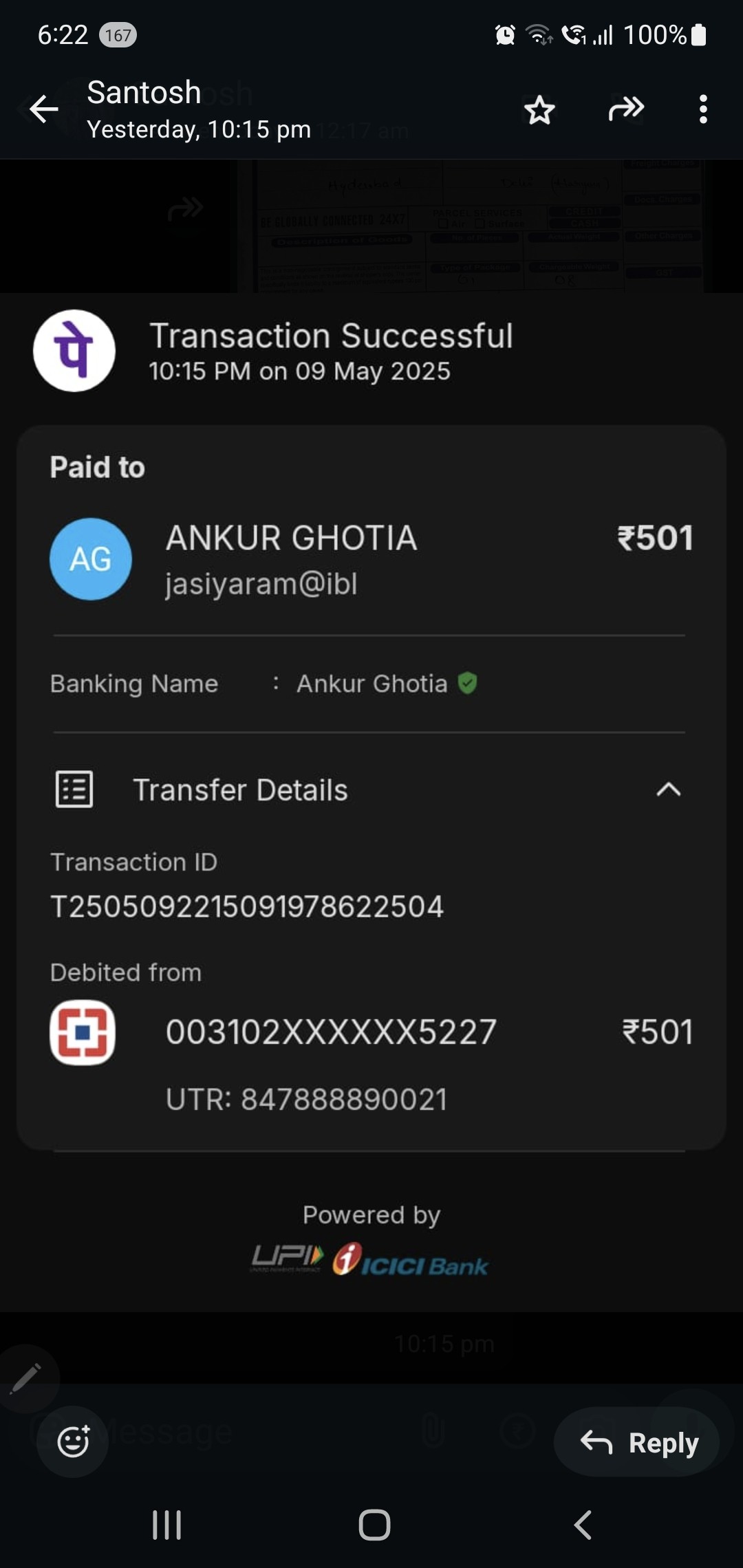Viewport: 743px width, 1568px height.
Task: Open recent apps from the navigation bar
Action: pos(166,1525)
